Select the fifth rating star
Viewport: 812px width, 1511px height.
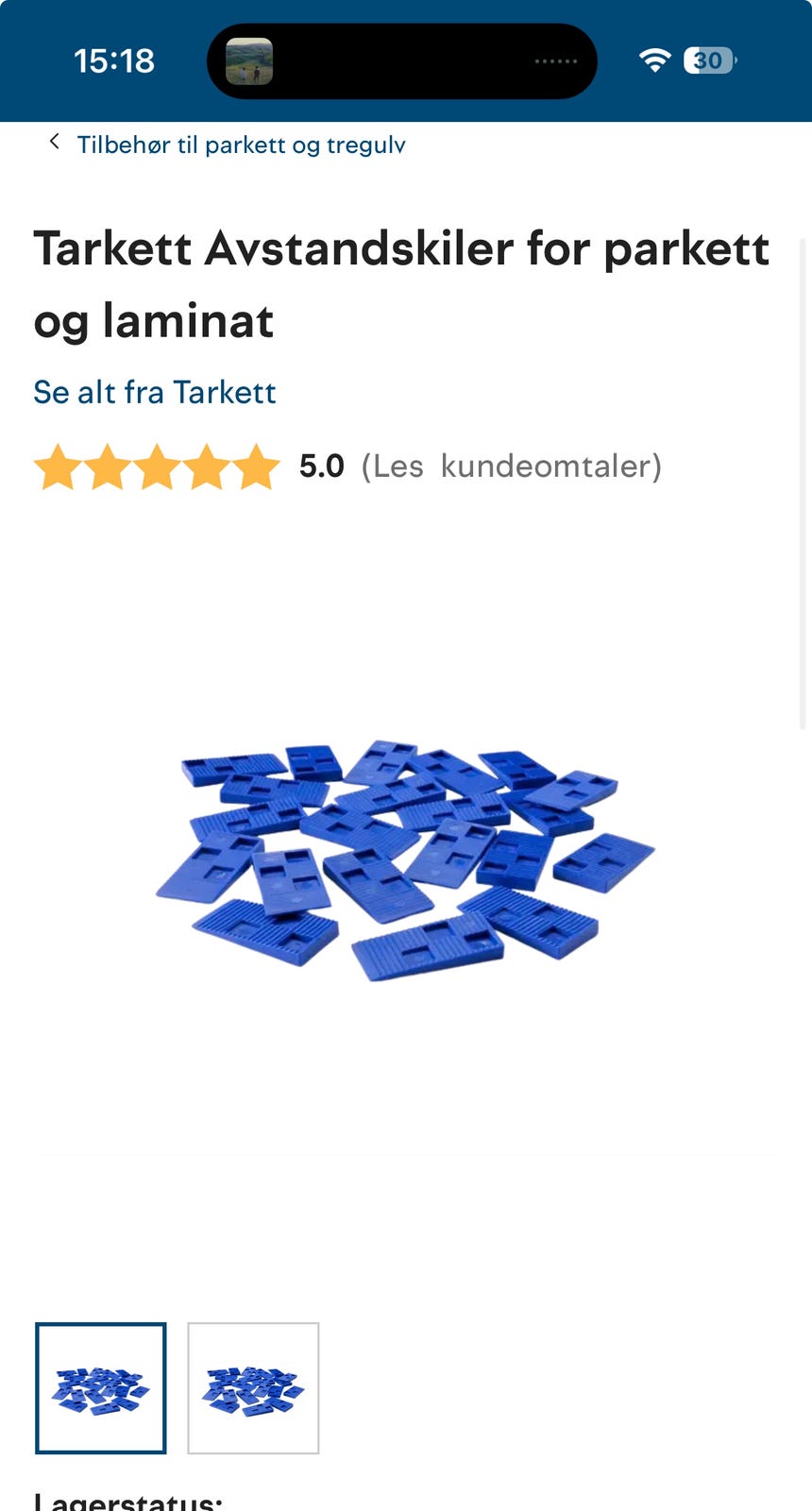click(257, 467)
